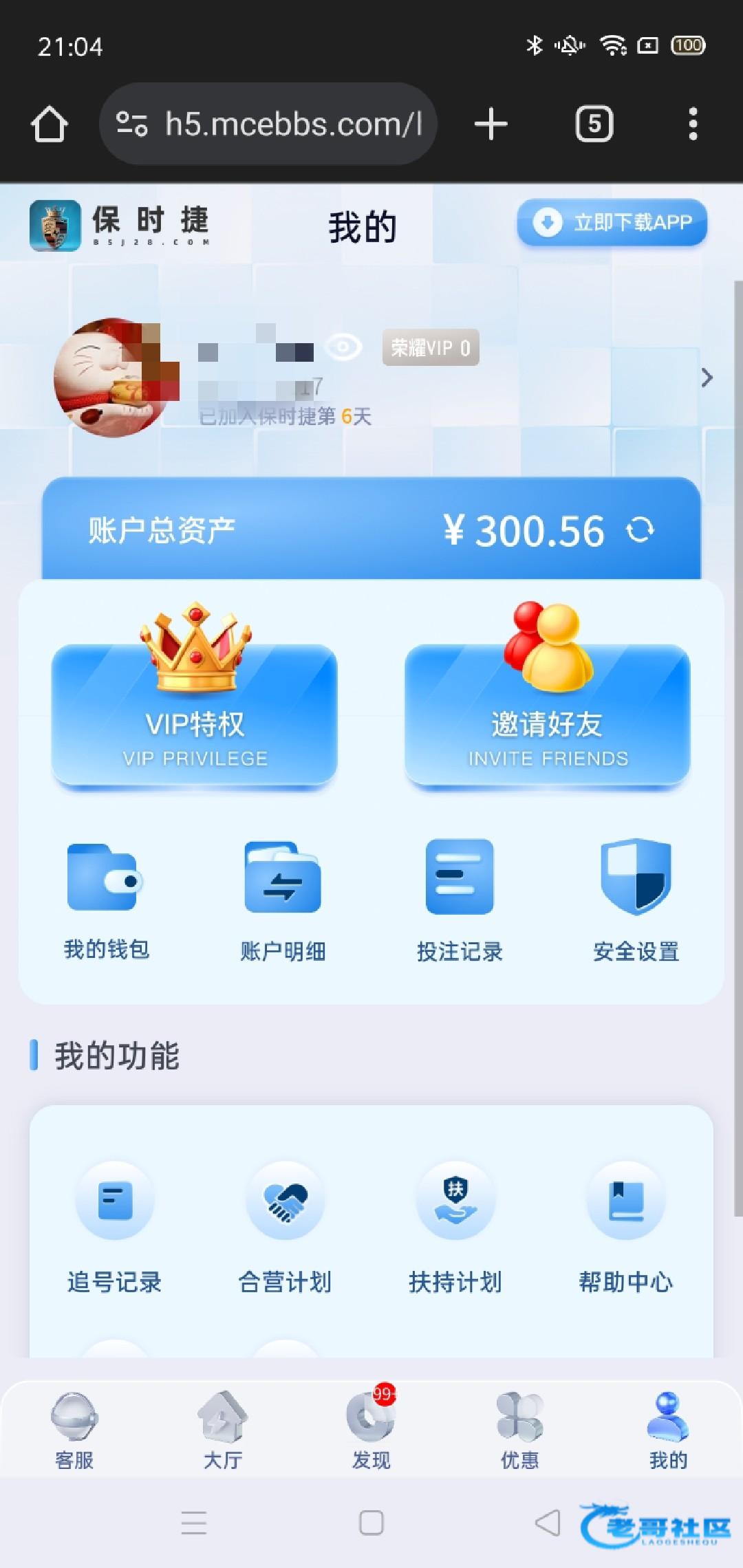Screen dimensions: 743x1568
Task: Switch to the 客服 tab
Action: [x=74, y=1430]
